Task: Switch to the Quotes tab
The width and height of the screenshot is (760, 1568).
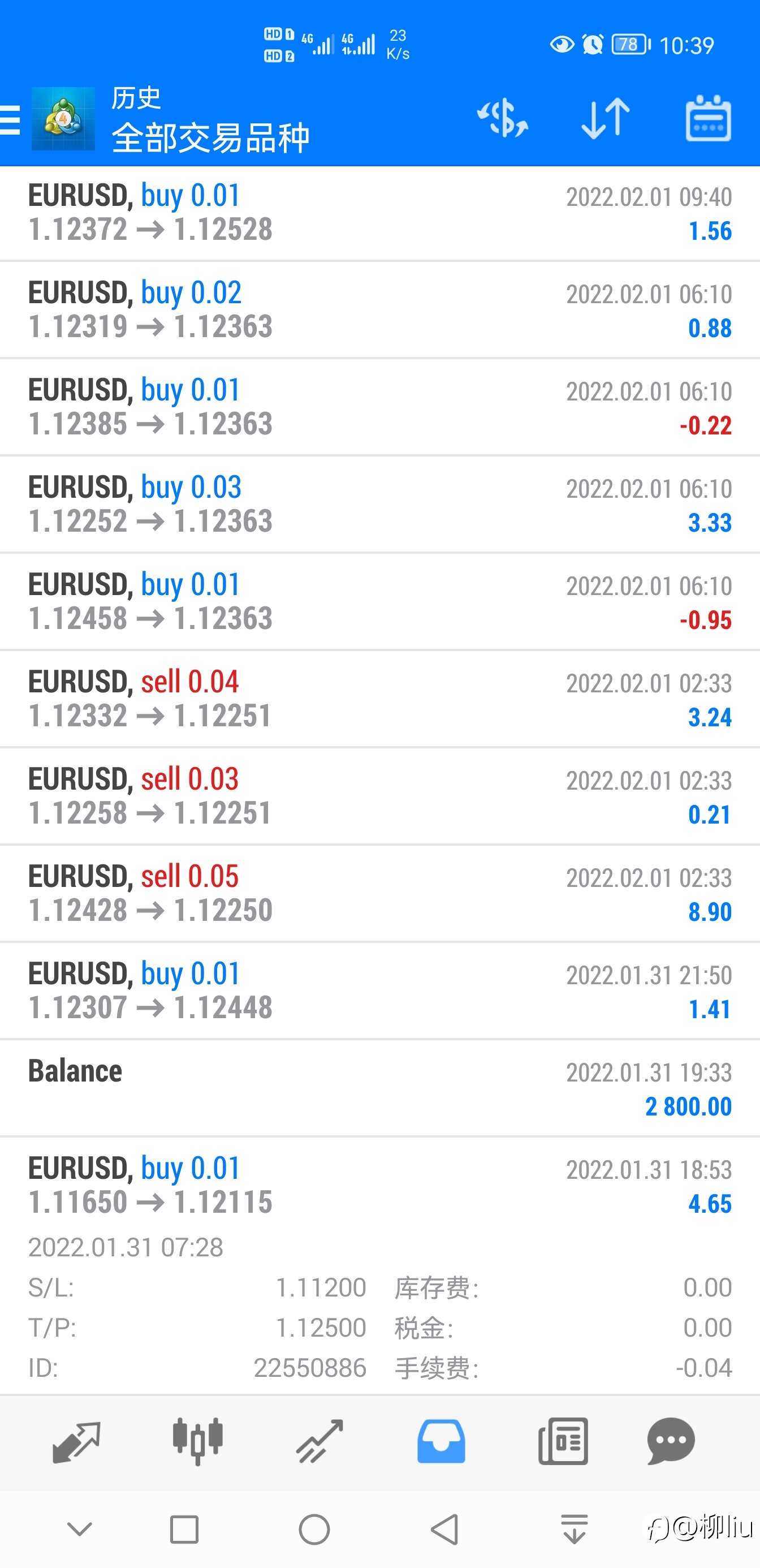Action: pos(76,1442)
